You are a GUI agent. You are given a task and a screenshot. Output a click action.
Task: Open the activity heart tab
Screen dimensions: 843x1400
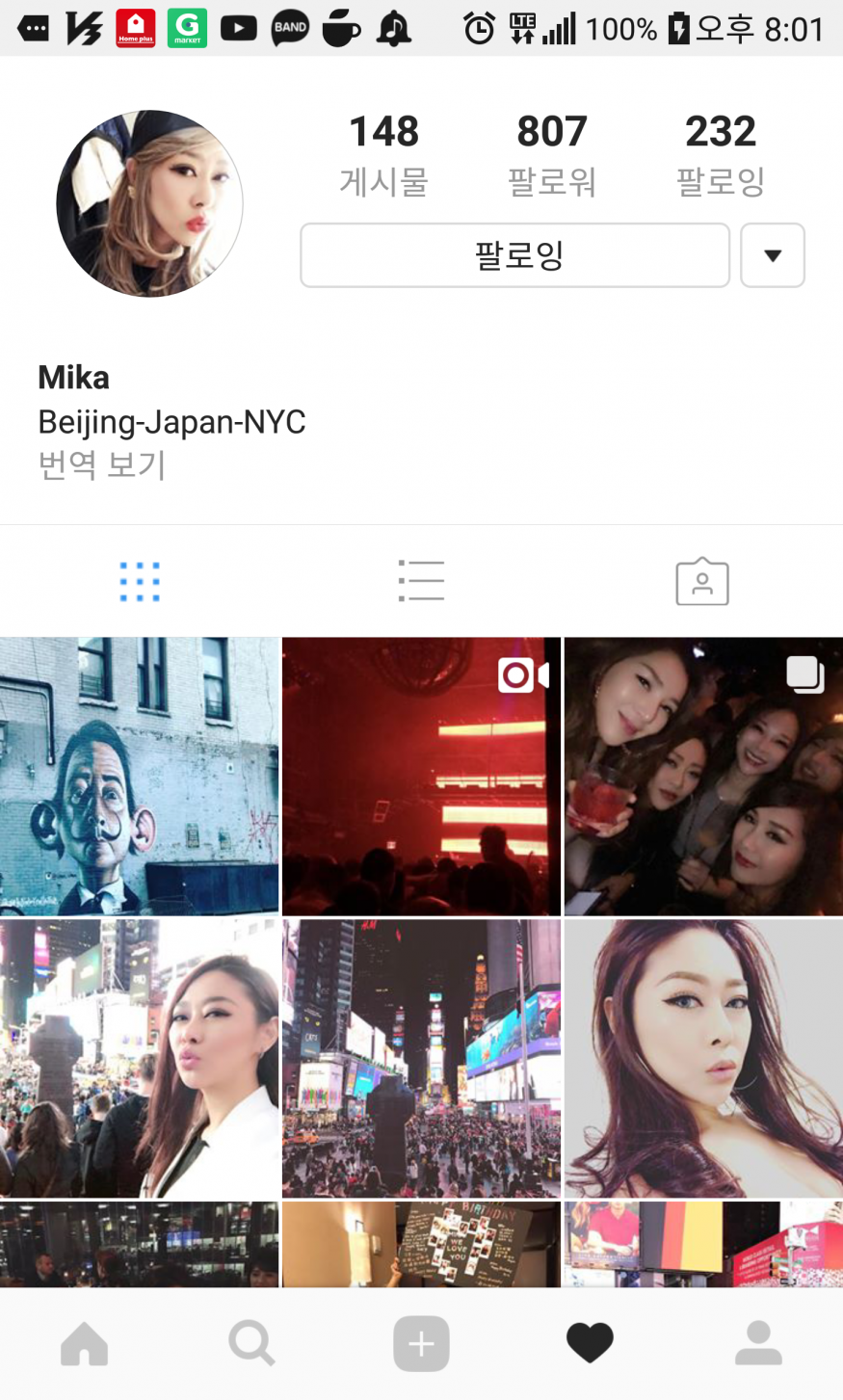(x=590, y=1343)
